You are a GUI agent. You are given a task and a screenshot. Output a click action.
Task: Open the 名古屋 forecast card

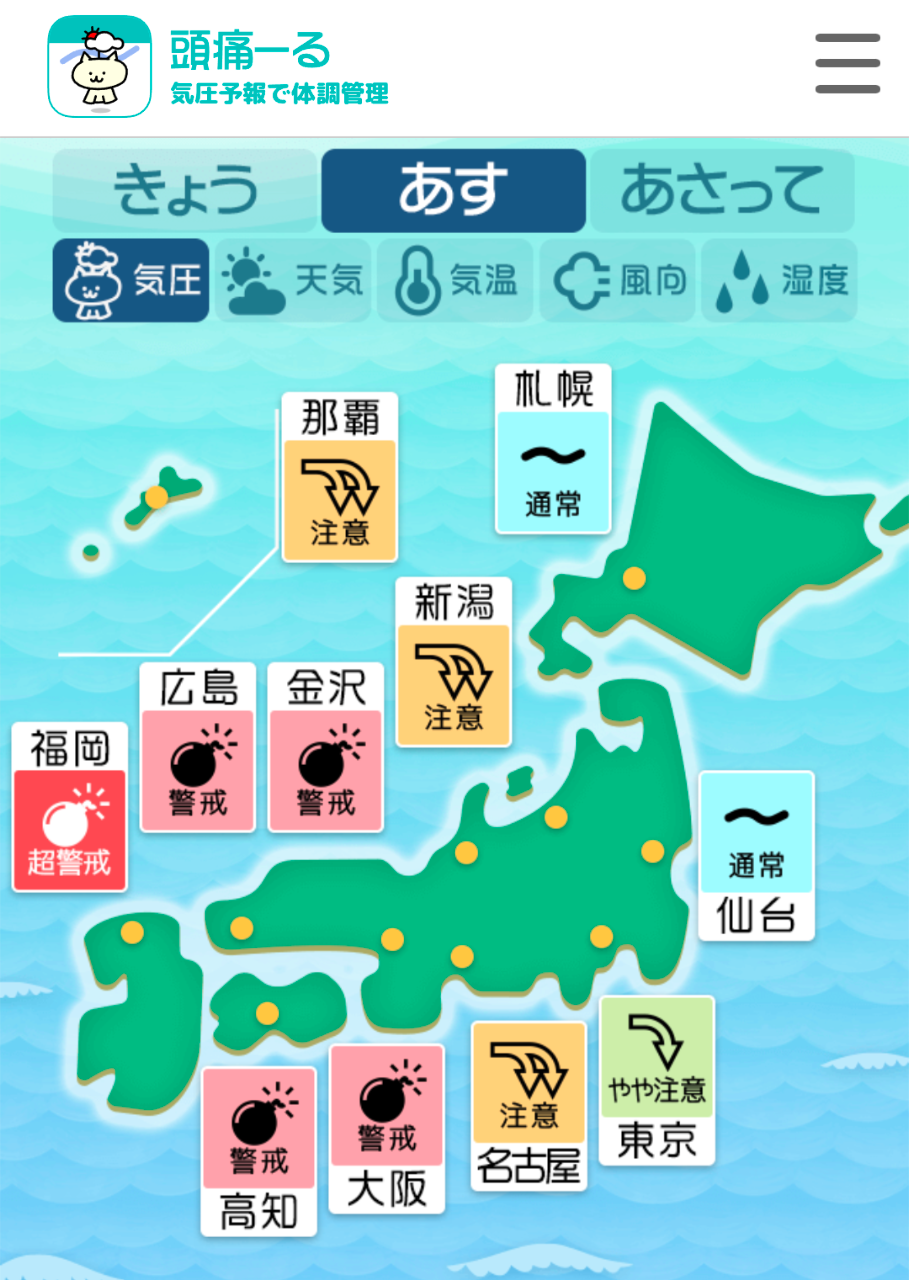point(529,1105)
